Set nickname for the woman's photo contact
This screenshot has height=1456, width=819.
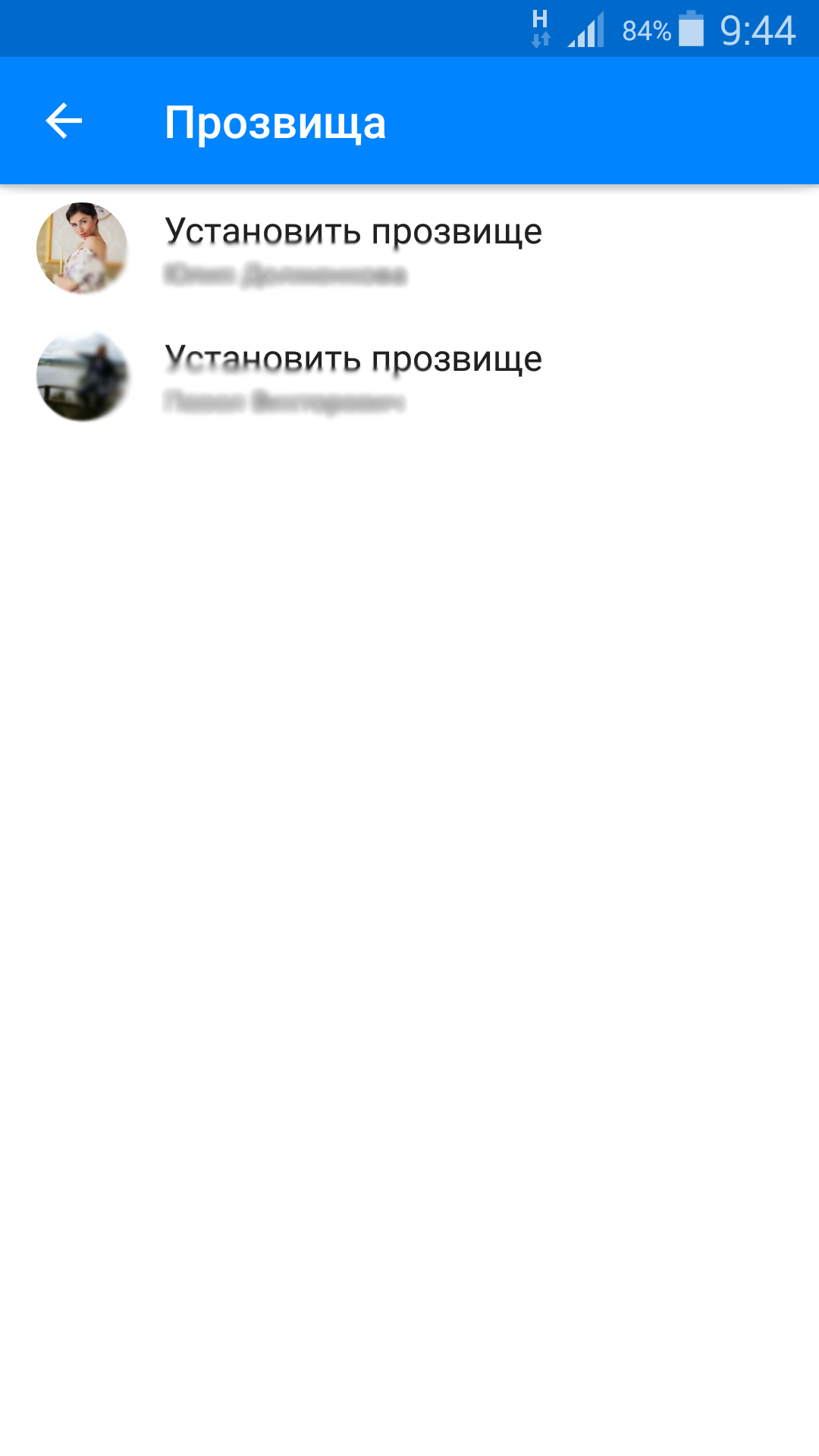click(409, 248)
